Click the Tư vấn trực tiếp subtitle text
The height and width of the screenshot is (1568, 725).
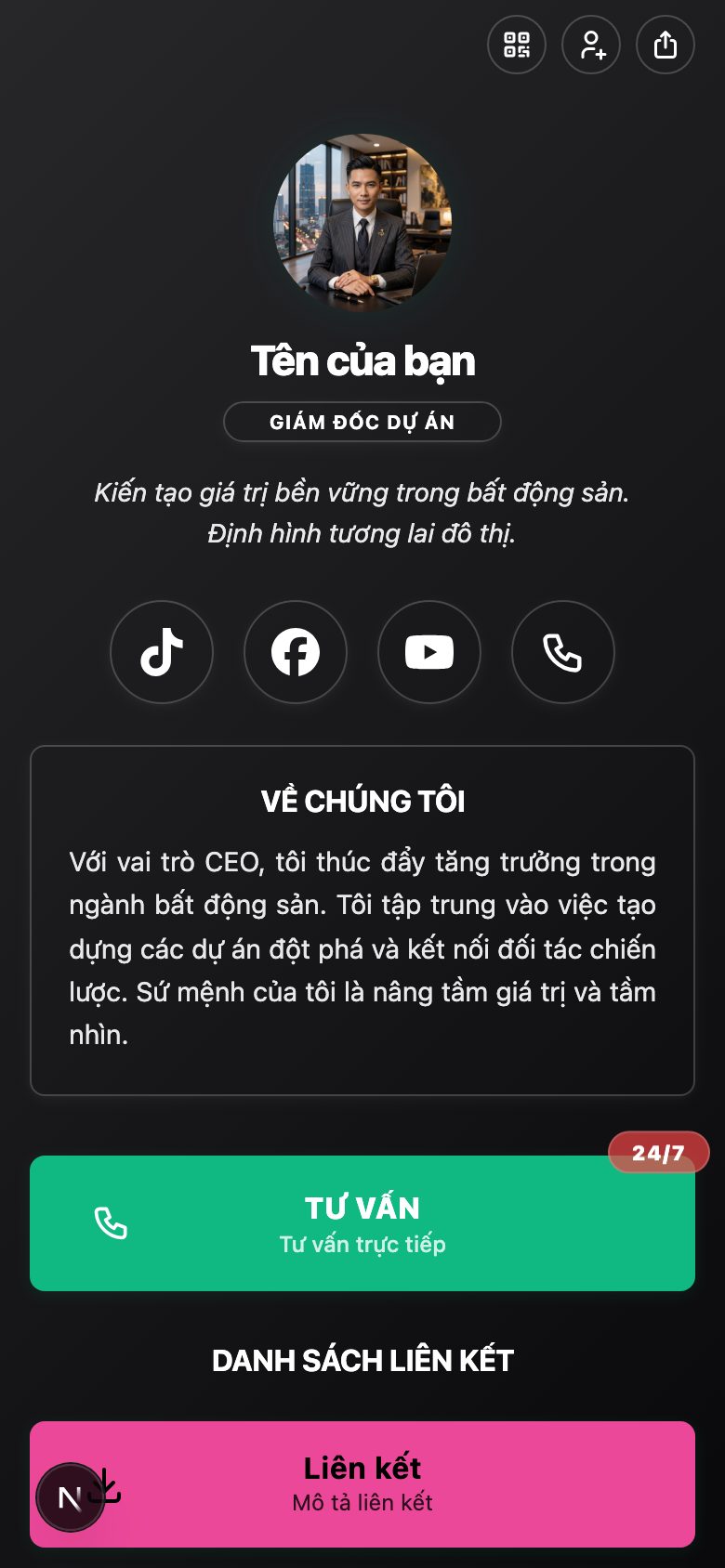[362, 1245]
